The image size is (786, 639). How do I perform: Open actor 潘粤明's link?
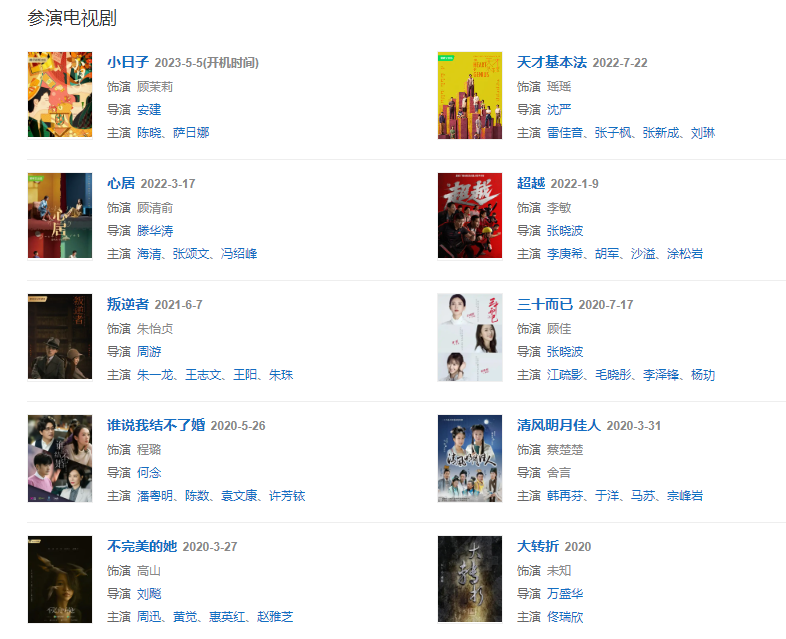point(155,496)
